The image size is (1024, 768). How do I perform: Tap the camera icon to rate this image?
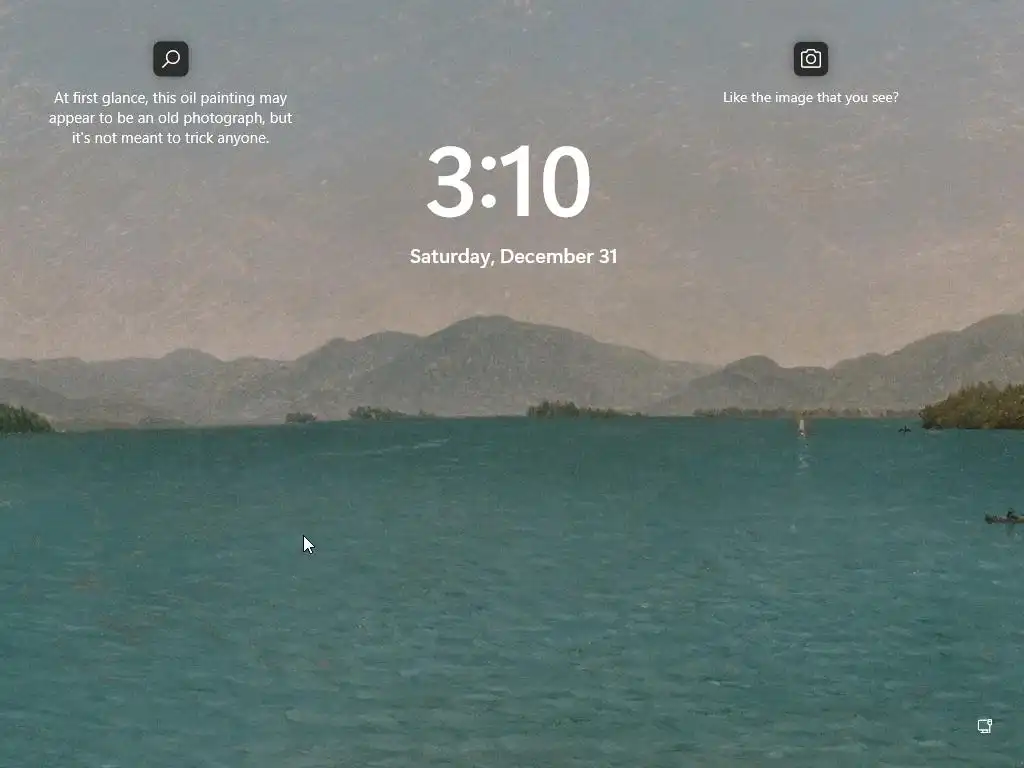pyautogui.click(x=810, y=59)
